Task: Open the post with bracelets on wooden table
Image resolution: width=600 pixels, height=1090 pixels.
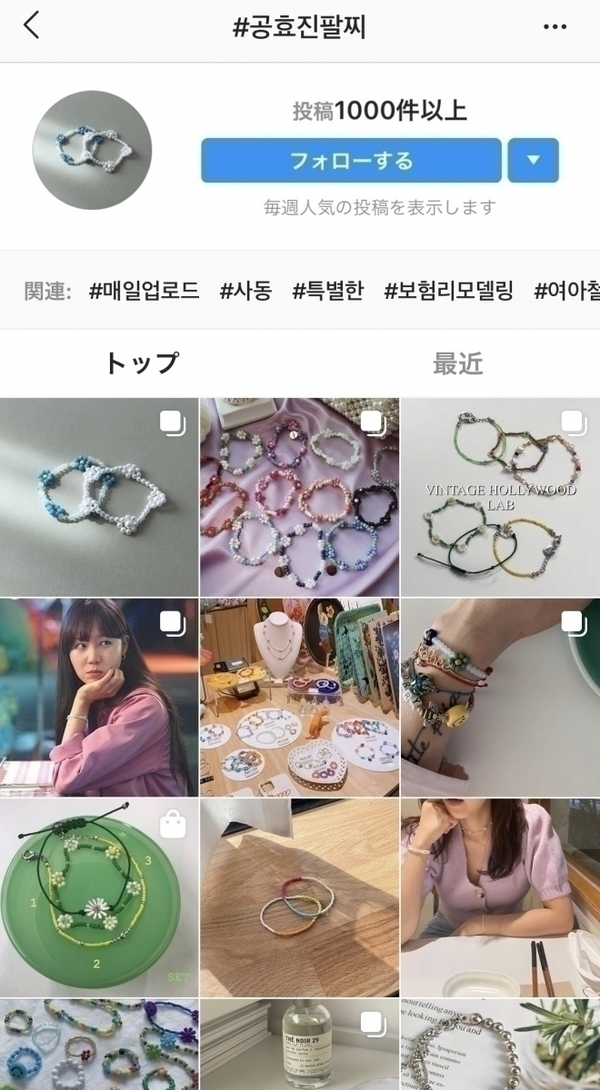Action: [x=299, y=897]
